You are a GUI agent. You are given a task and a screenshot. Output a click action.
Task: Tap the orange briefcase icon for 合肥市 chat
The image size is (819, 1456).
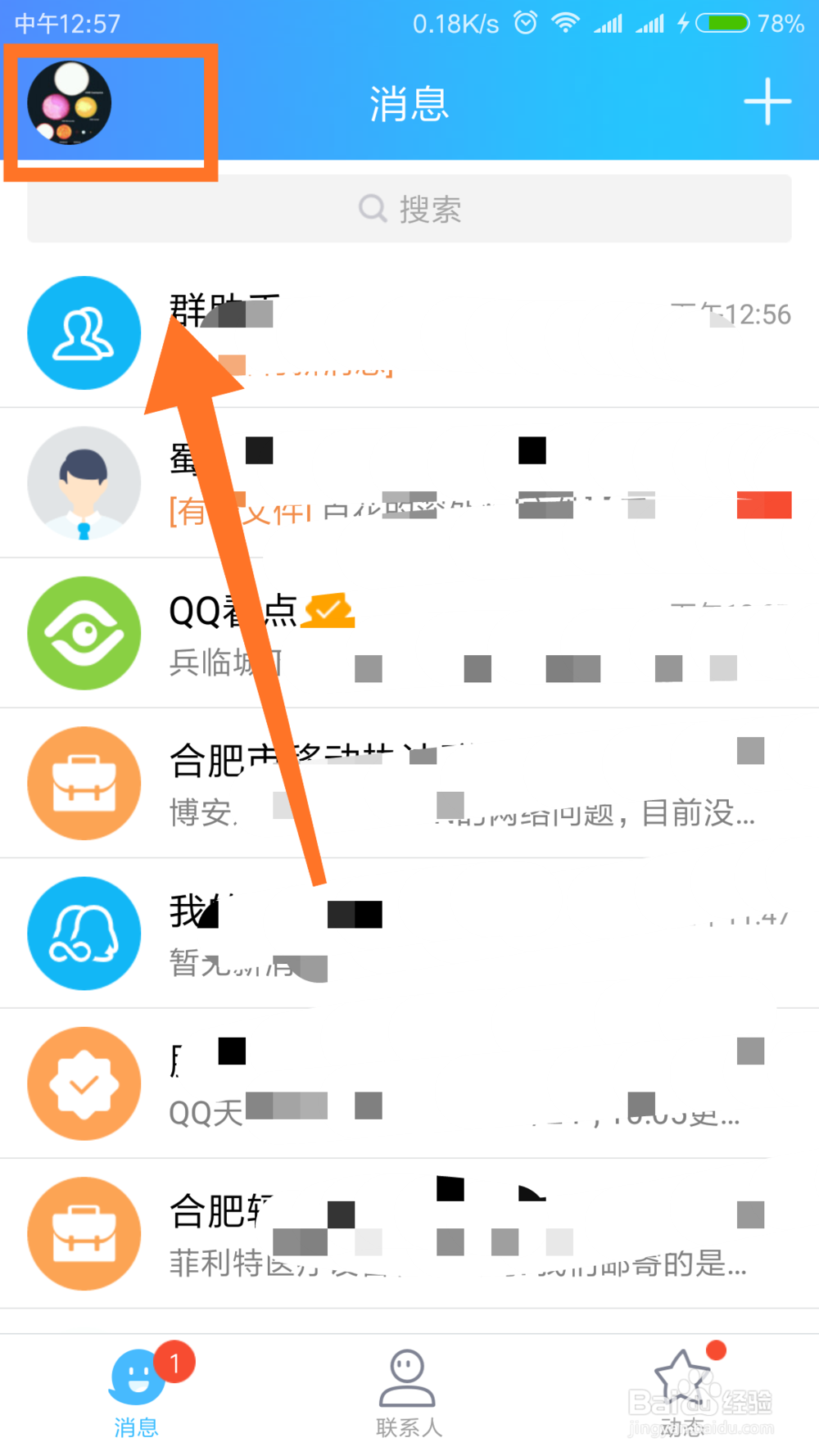[x=84, y=783]
